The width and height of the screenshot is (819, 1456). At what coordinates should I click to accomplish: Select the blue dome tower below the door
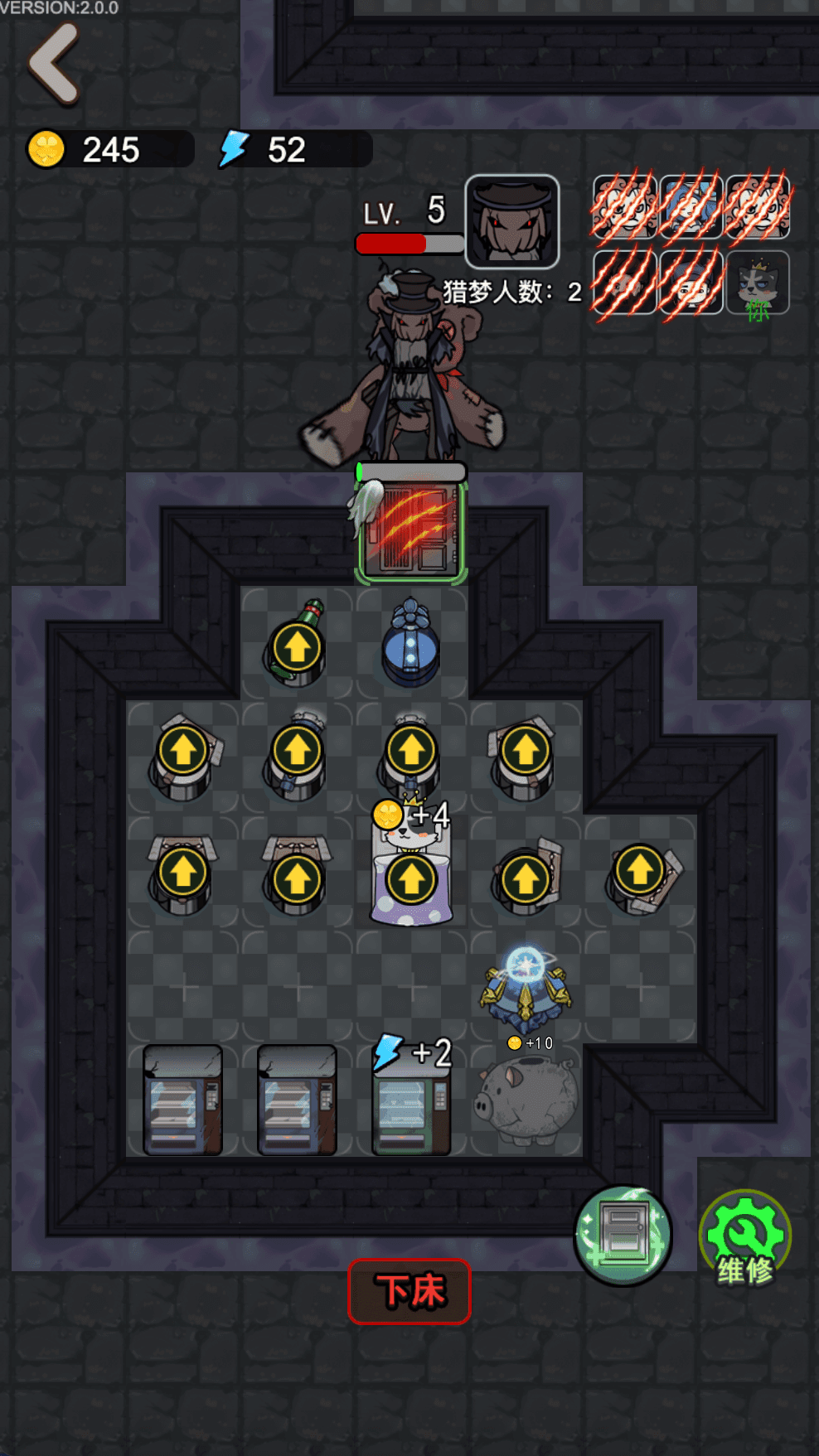tap(411, 644)
